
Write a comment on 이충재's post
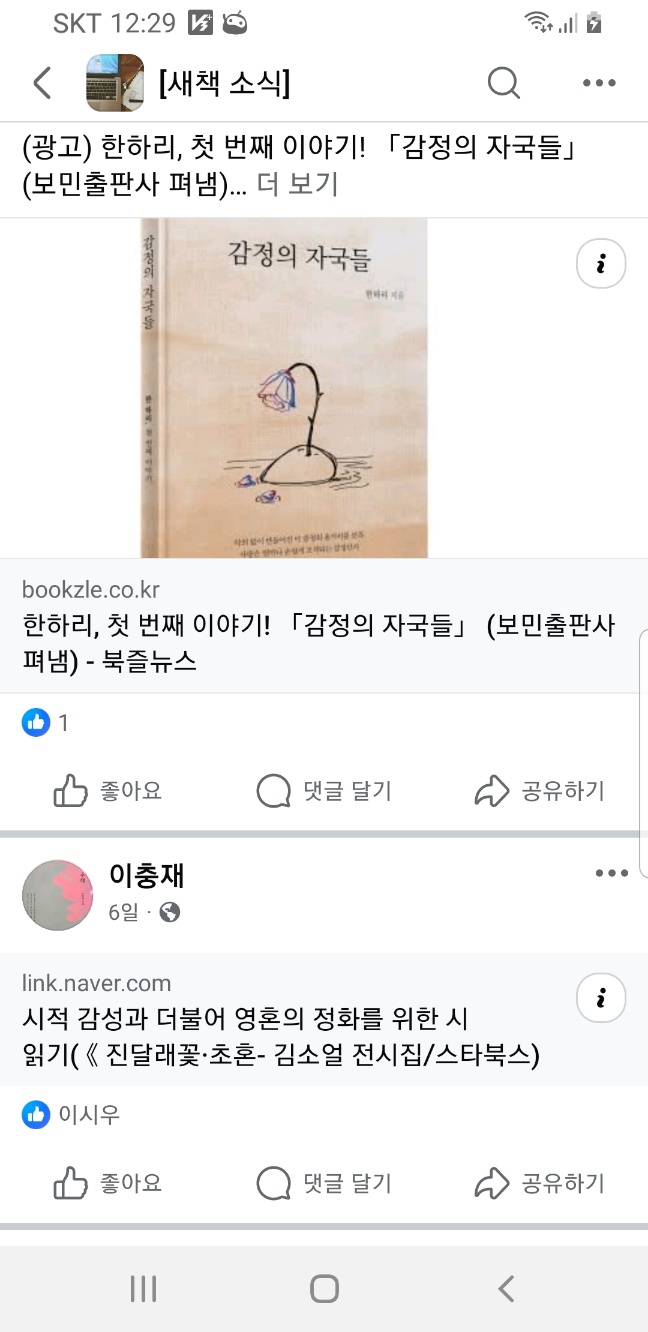click(324, 1184)
